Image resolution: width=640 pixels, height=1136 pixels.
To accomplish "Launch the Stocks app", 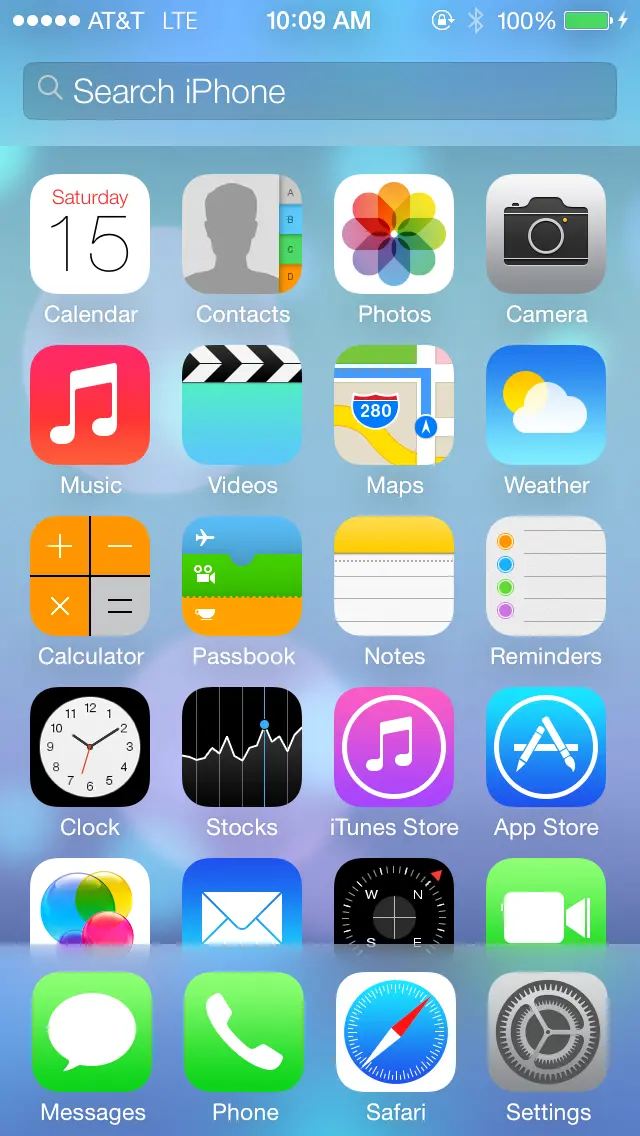I will tap(242, 747).
